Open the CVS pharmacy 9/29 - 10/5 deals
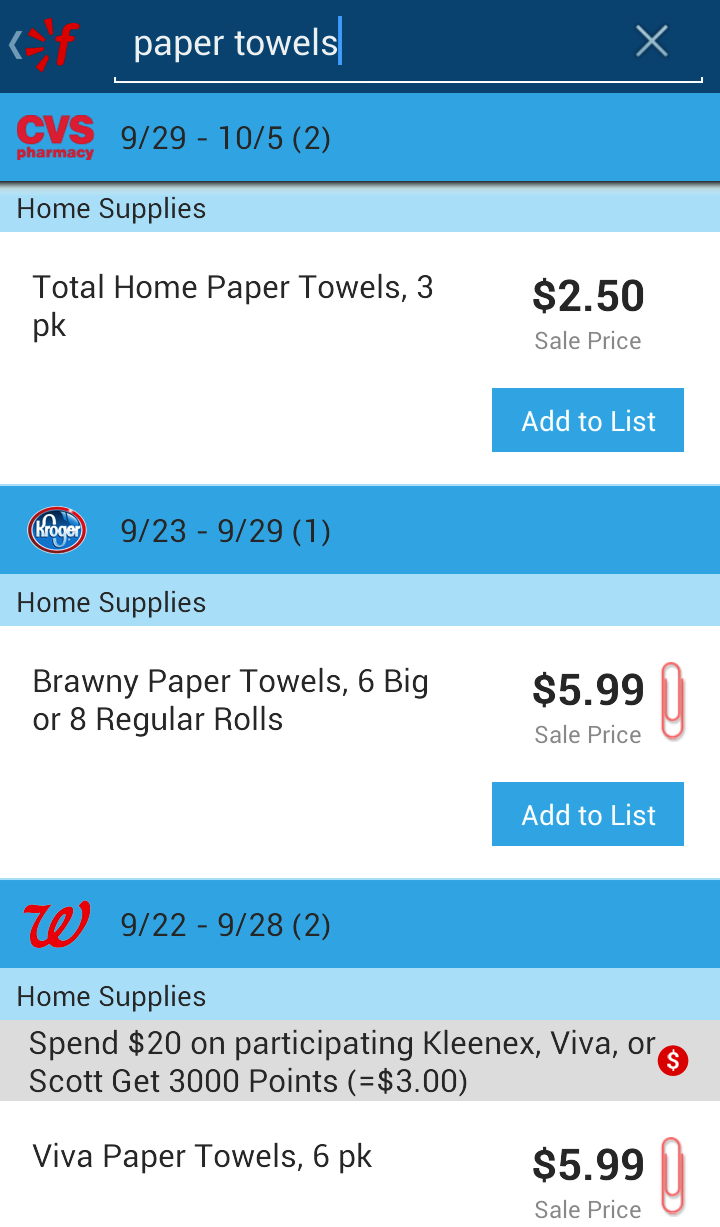This screenshot has width=720, height=1227. (x=360, y=138)
